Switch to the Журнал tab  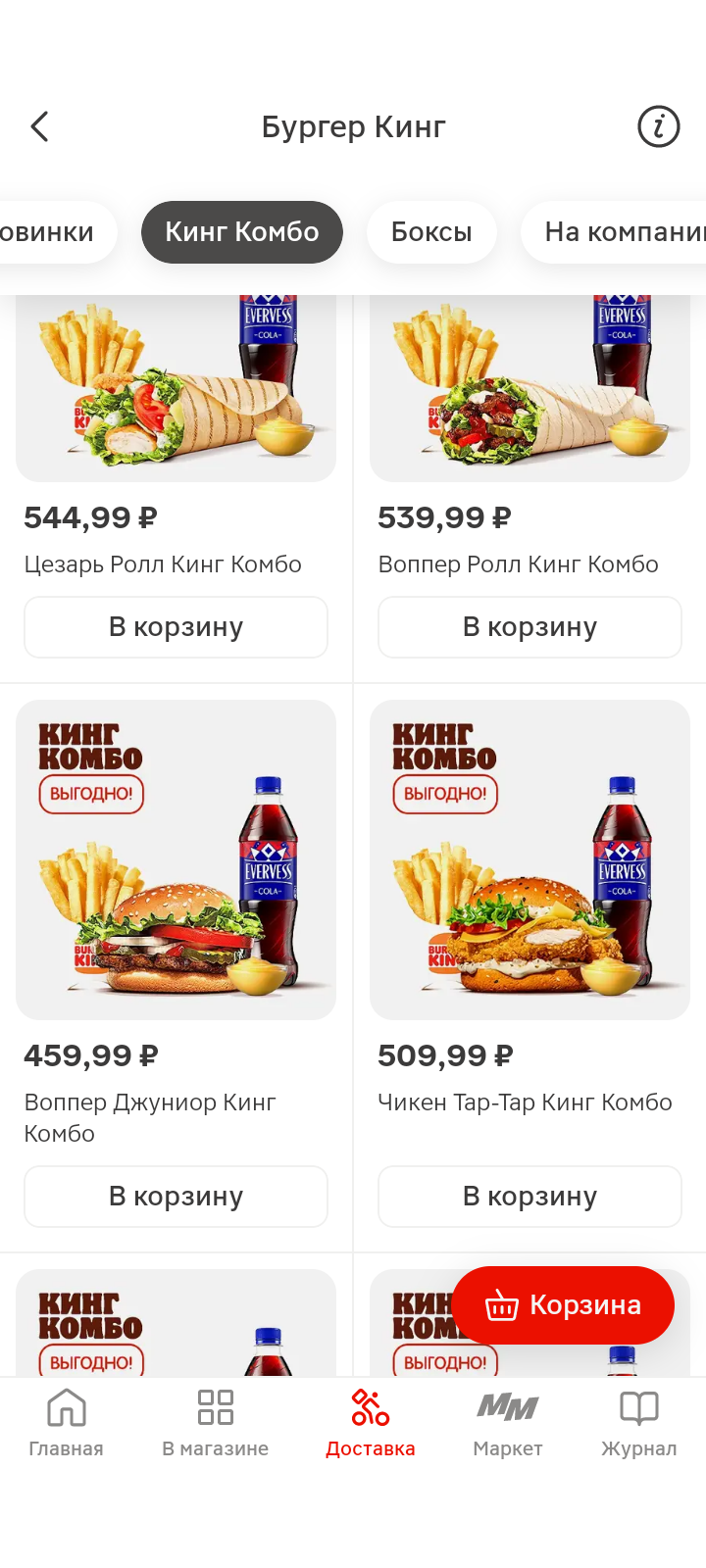click(638, 1422)
